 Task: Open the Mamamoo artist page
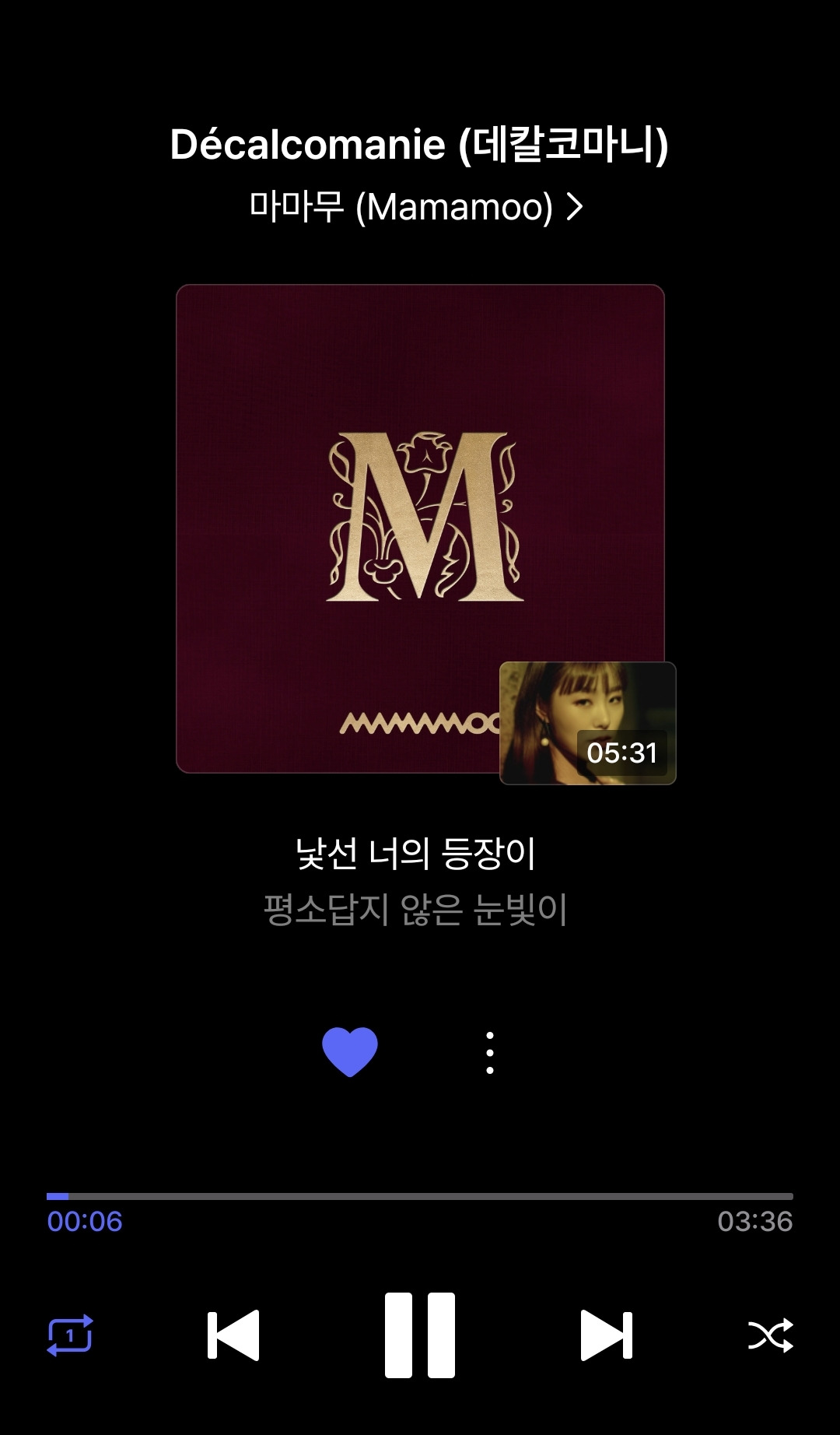417,207
